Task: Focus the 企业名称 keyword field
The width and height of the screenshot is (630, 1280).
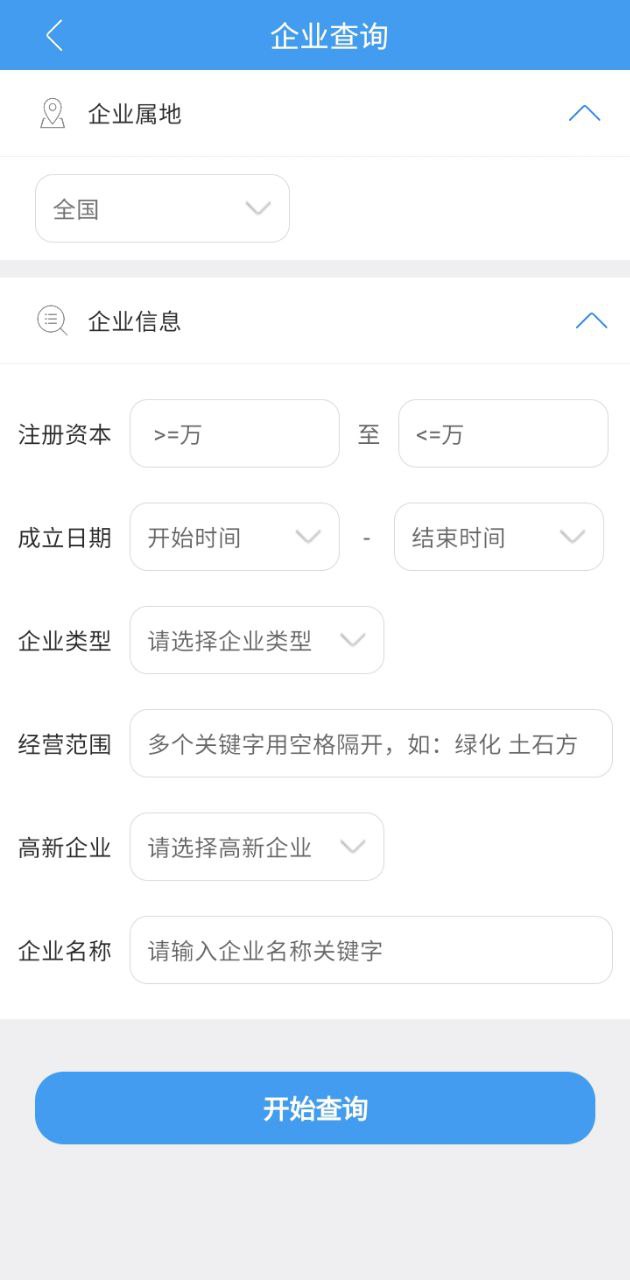Action: coord(370,950)
